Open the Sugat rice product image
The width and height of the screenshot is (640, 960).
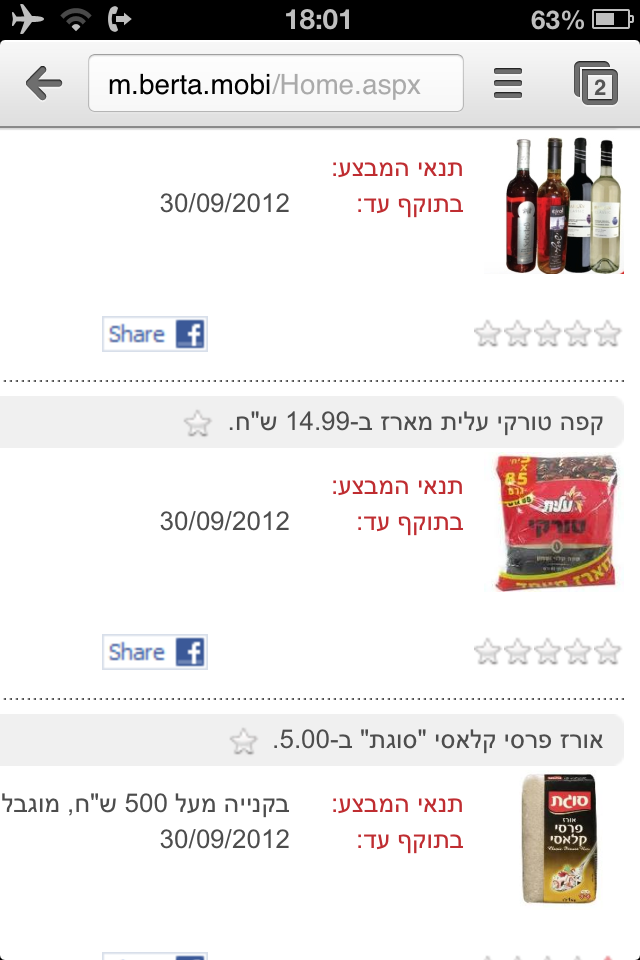pyautogui.click(x=558, y=838)
